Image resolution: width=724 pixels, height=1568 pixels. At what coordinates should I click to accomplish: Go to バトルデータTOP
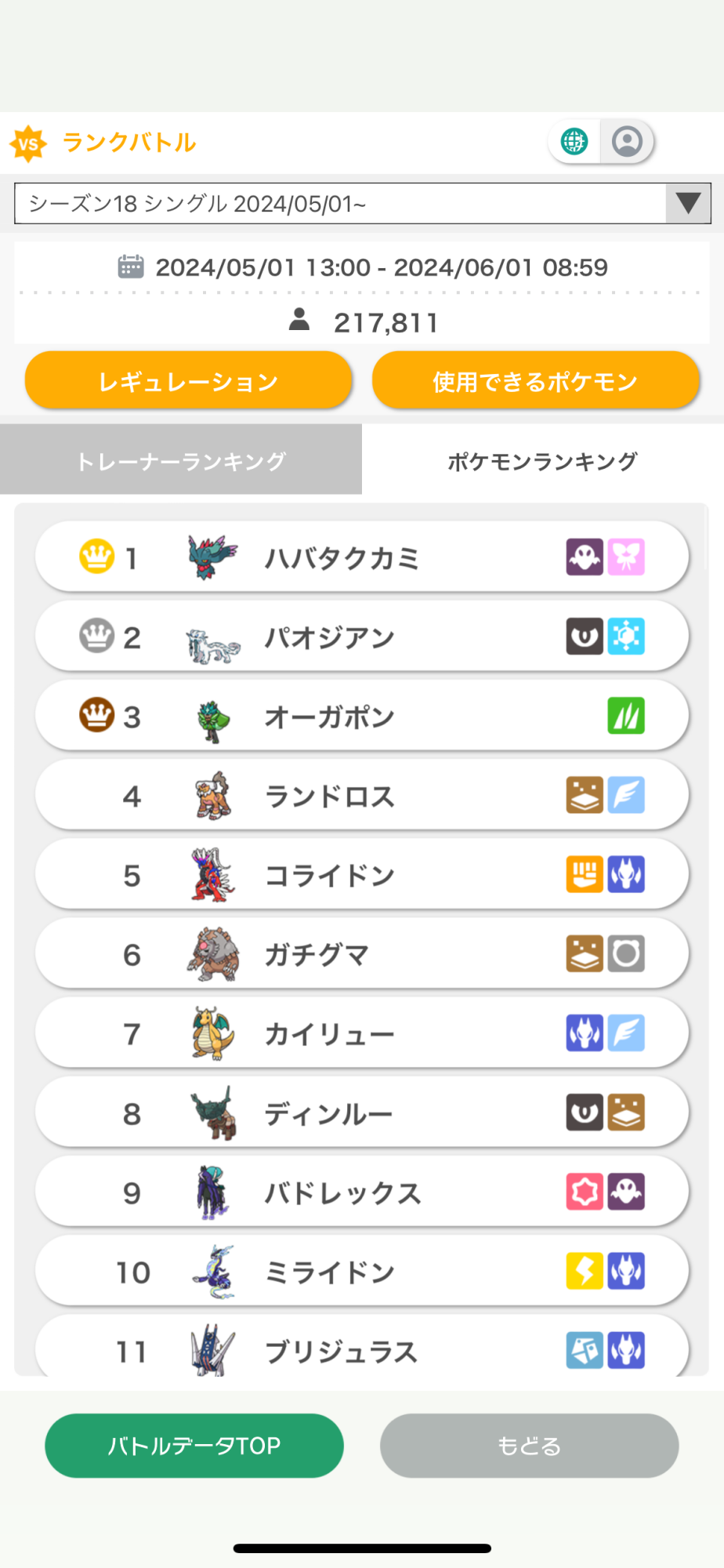point(194,1445)
